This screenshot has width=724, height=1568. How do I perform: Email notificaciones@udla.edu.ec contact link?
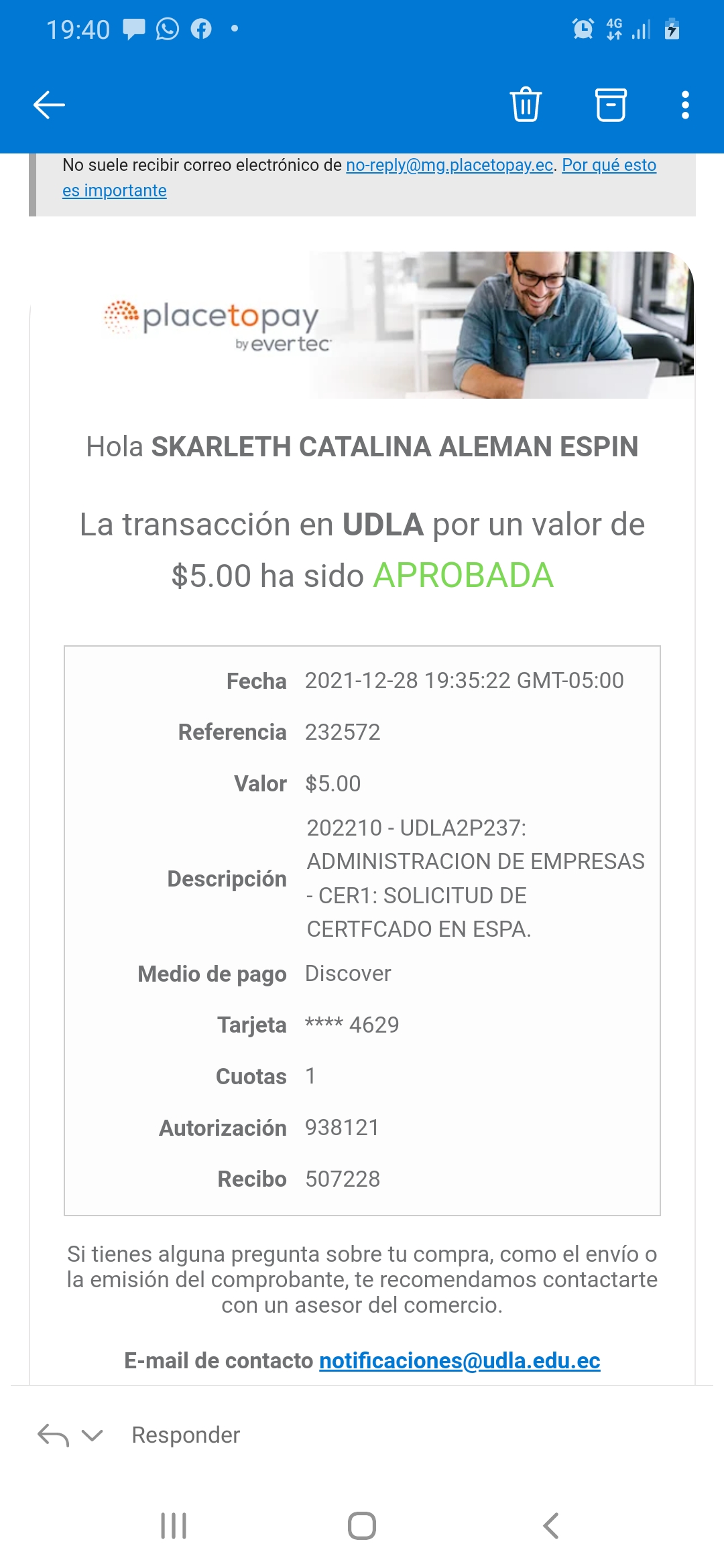tap(459, 1360)
